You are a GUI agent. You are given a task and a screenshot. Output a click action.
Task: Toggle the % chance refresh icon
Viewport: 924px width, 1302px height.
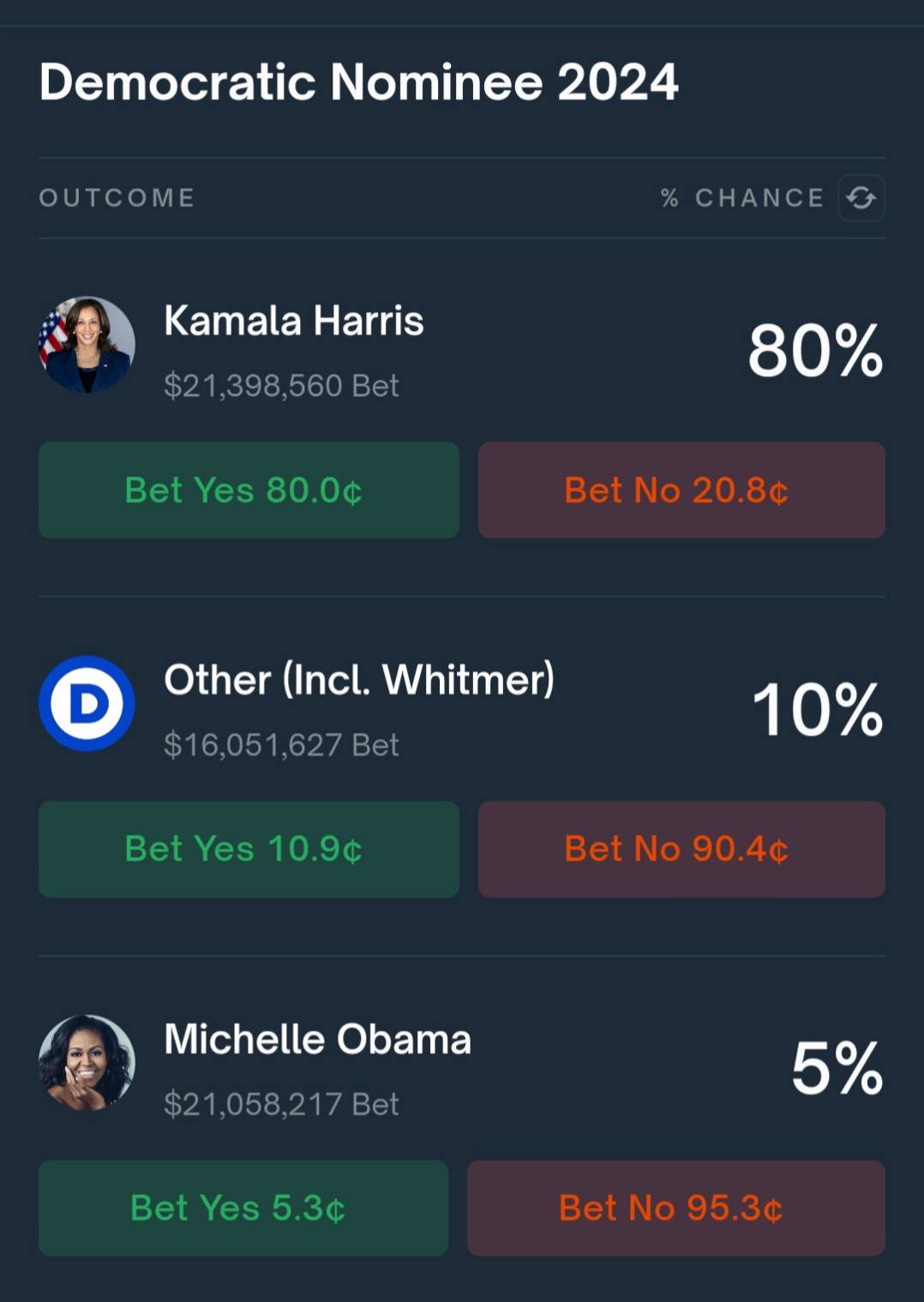(861, 198)
